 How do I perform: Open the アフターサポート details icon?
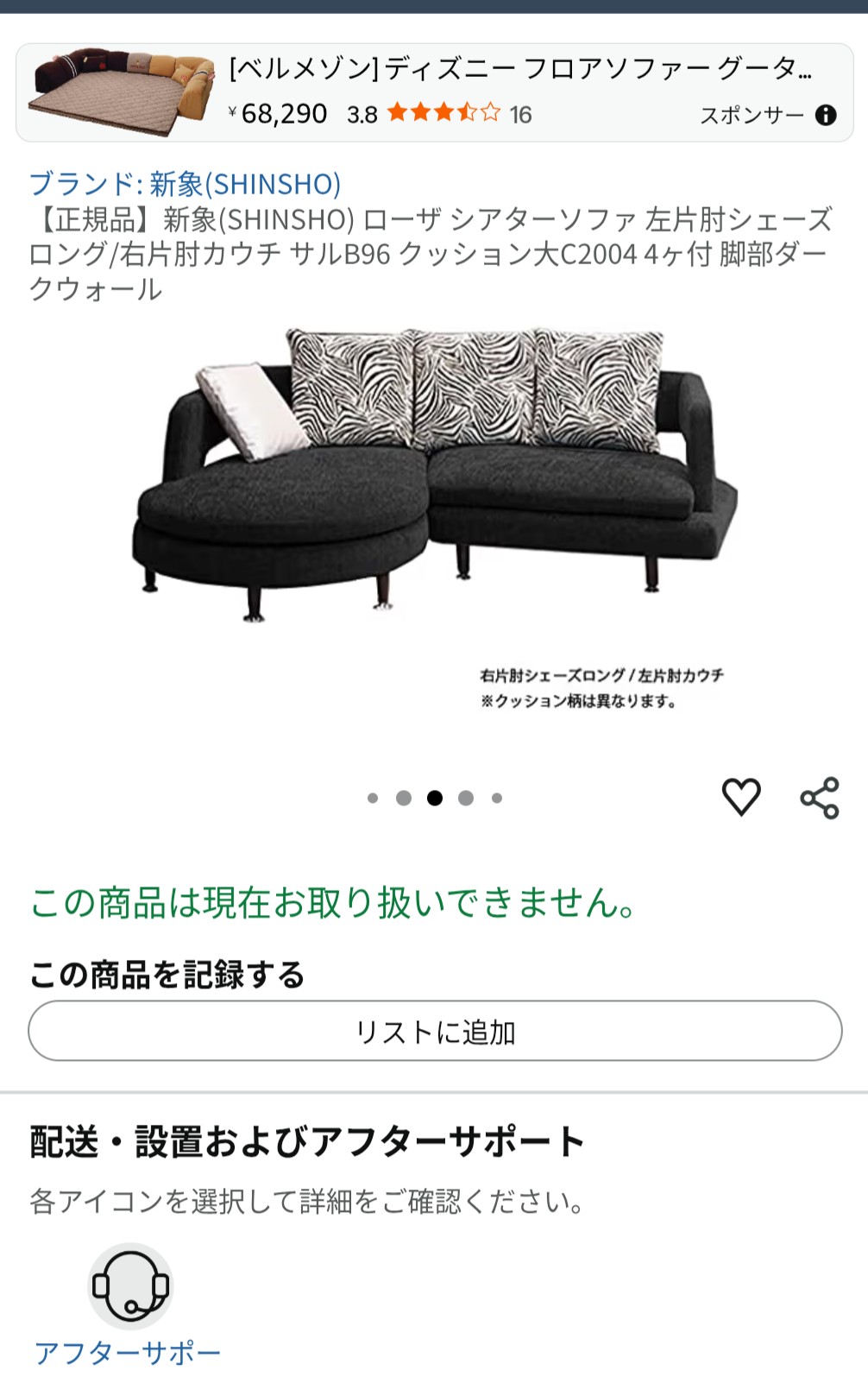point(131,1286)
